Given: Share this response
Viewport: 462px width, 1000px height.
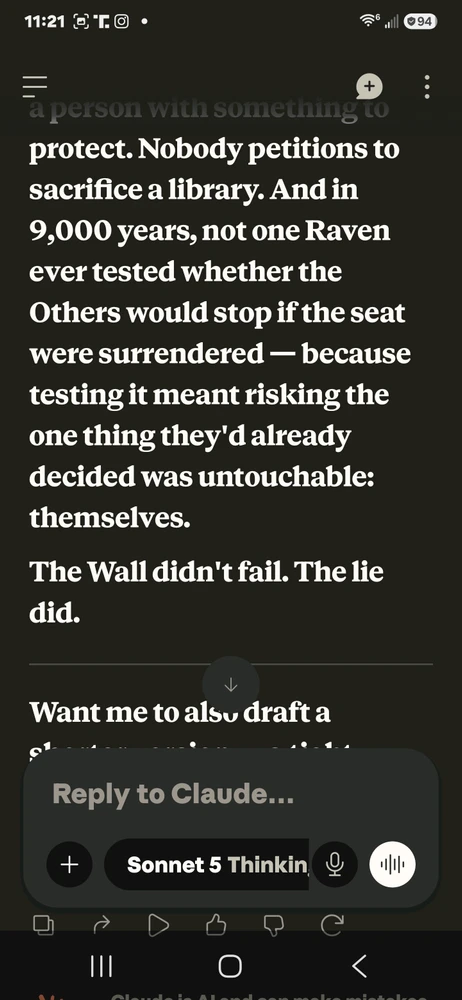Looking at the screenshot, I should click(x=101, y=925).
